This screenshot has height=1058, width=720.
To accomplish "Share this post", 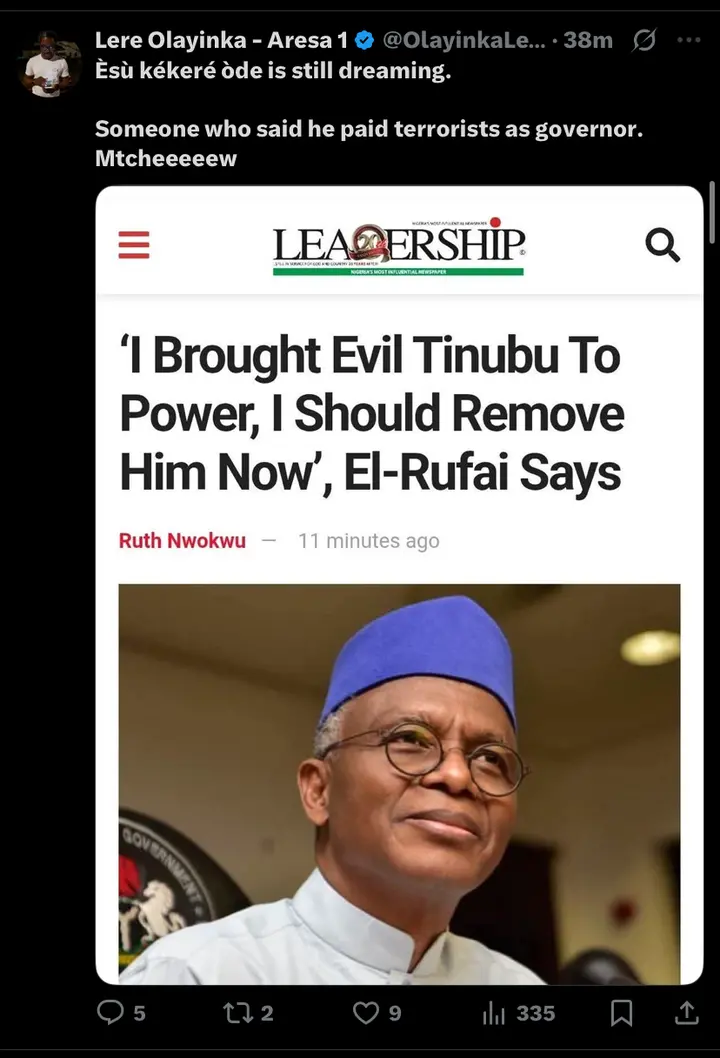I will coord(686,1013).
